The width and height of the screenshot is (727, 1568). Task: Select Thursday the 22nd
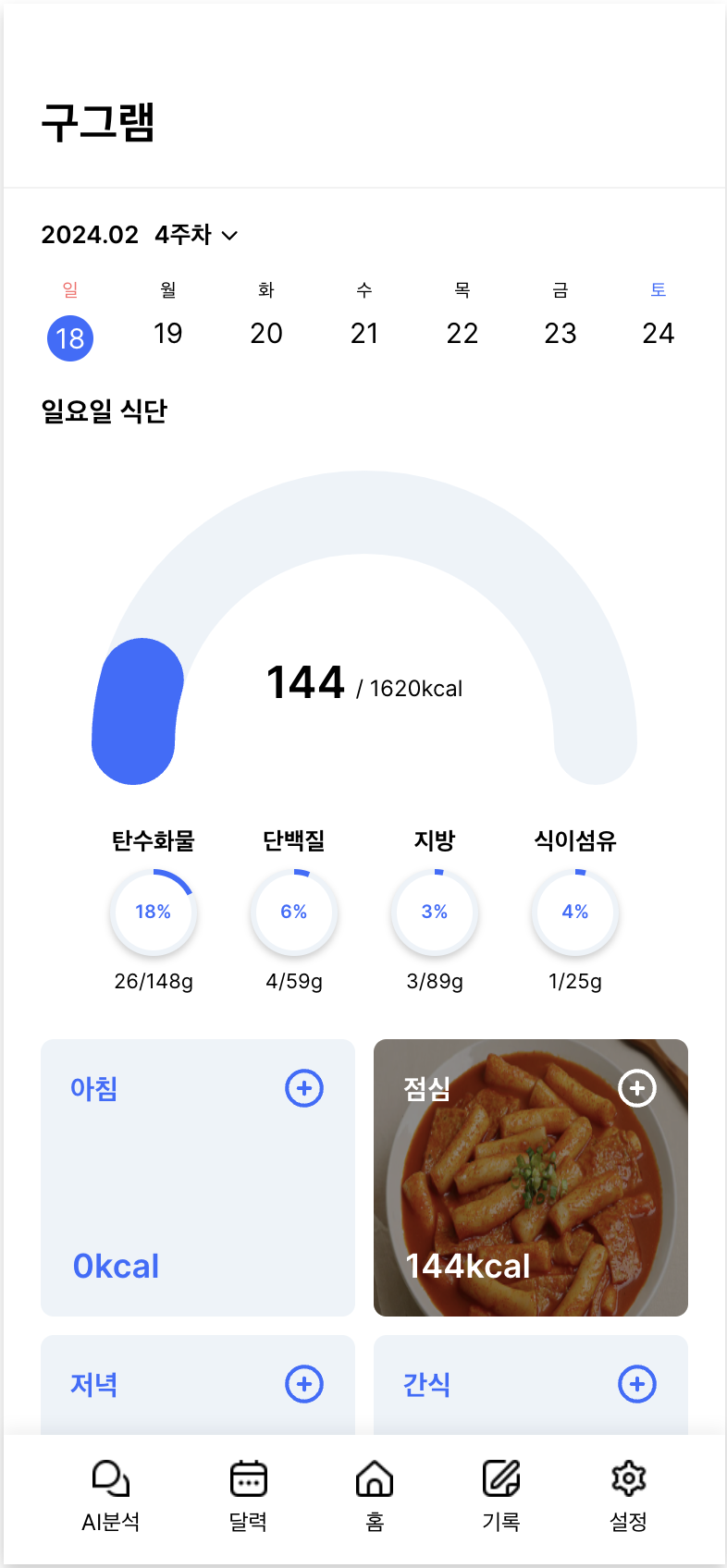[x=462, y=333]
